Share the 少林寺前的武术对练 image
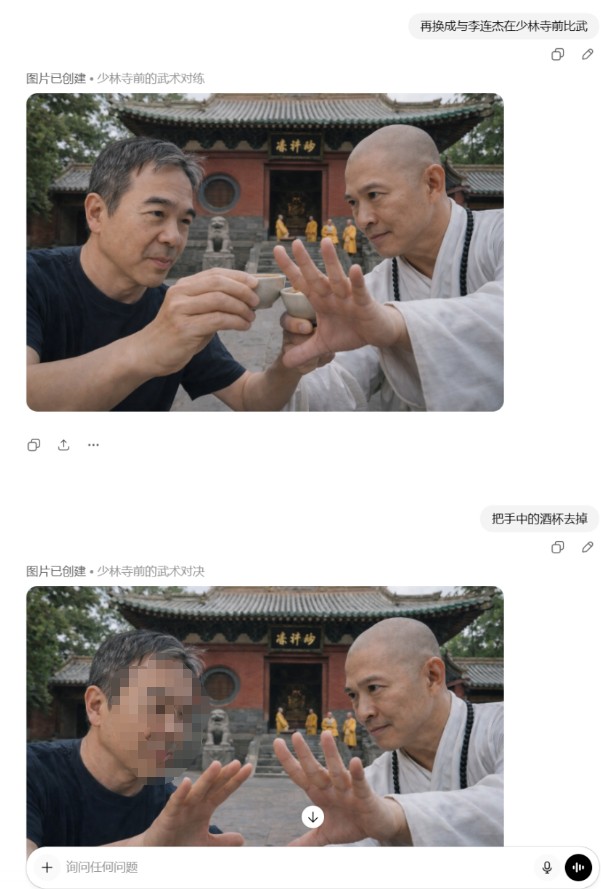The width and height of the screenshot is (601, 889). tap(64, 445)
